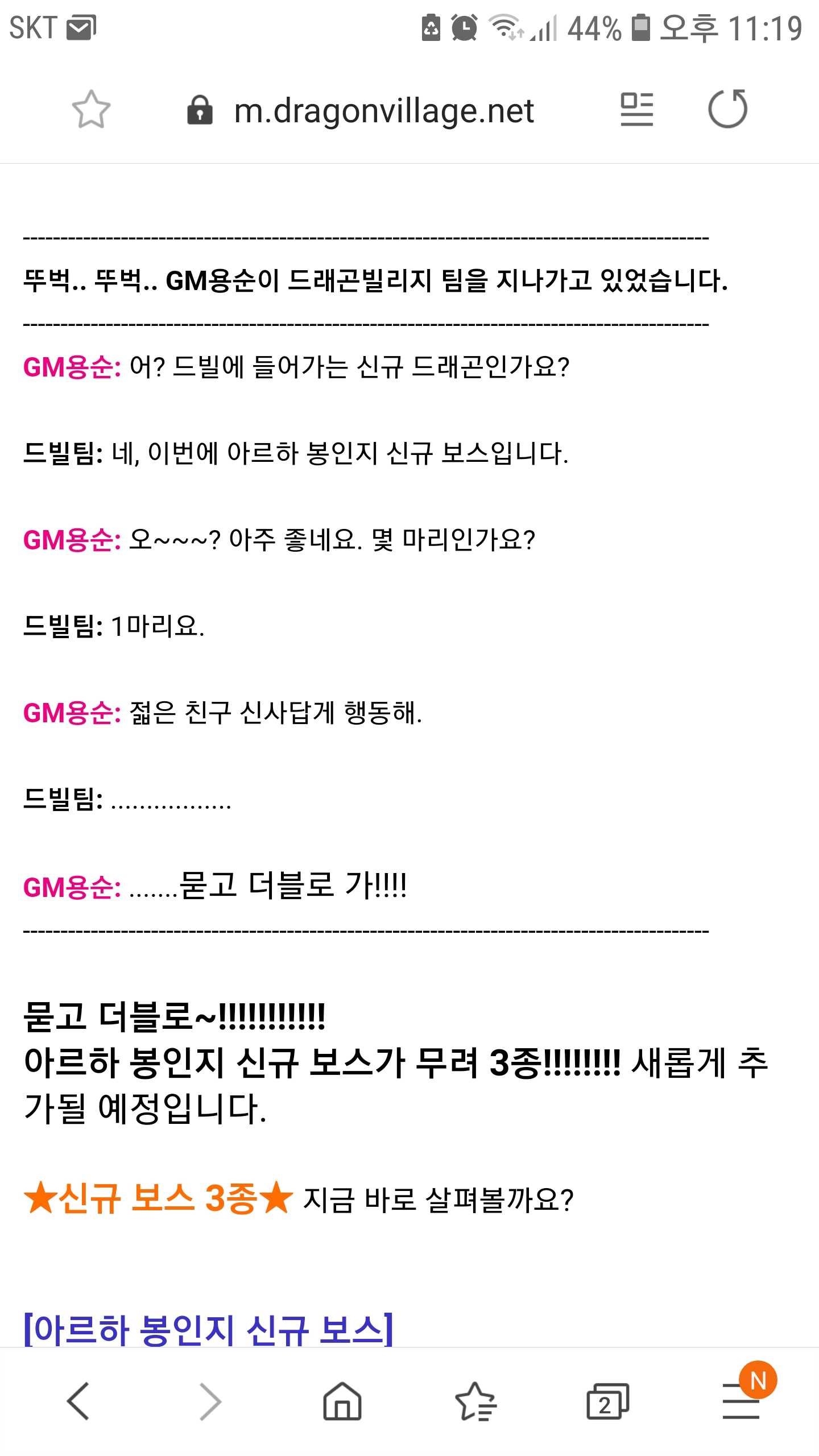Open the tab switcher showing 2 tabs
Screen dimensions: 819x1456
tap(607, 1401)
